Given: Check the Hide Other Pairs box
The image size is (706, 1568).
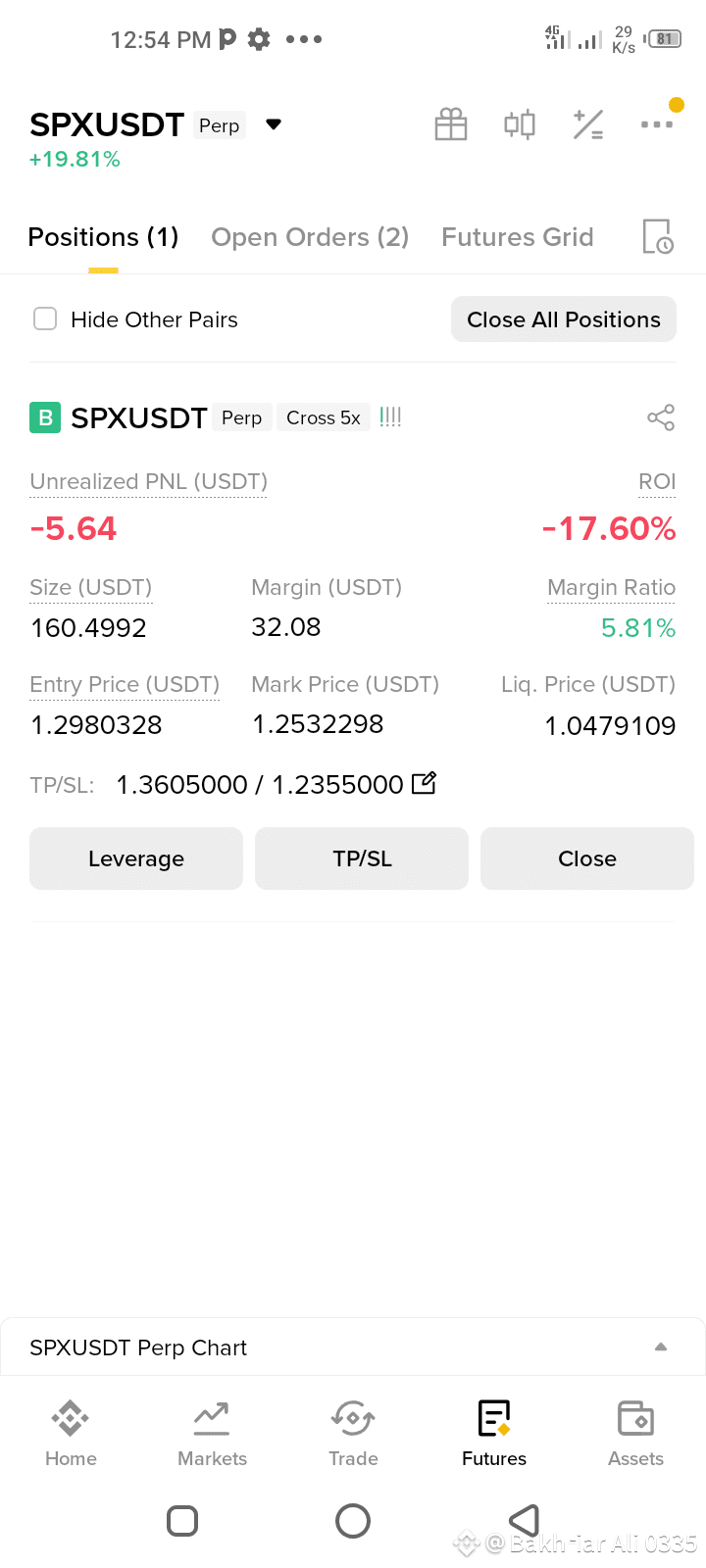Looking at the screenshot, I should (45, 319).
